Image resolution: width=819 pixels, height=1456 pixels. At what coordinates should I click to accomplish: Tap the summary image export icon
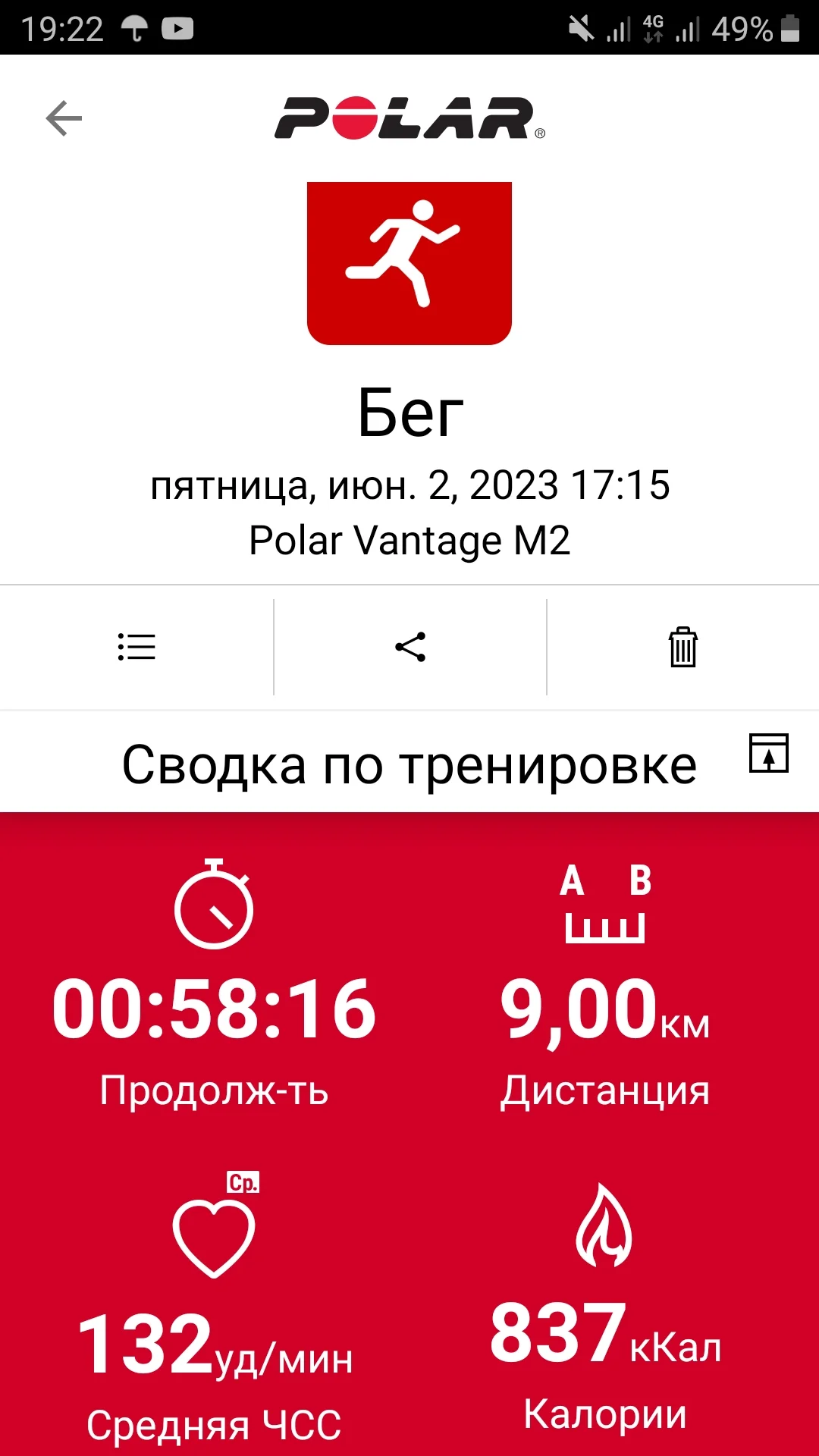[769, 753]
